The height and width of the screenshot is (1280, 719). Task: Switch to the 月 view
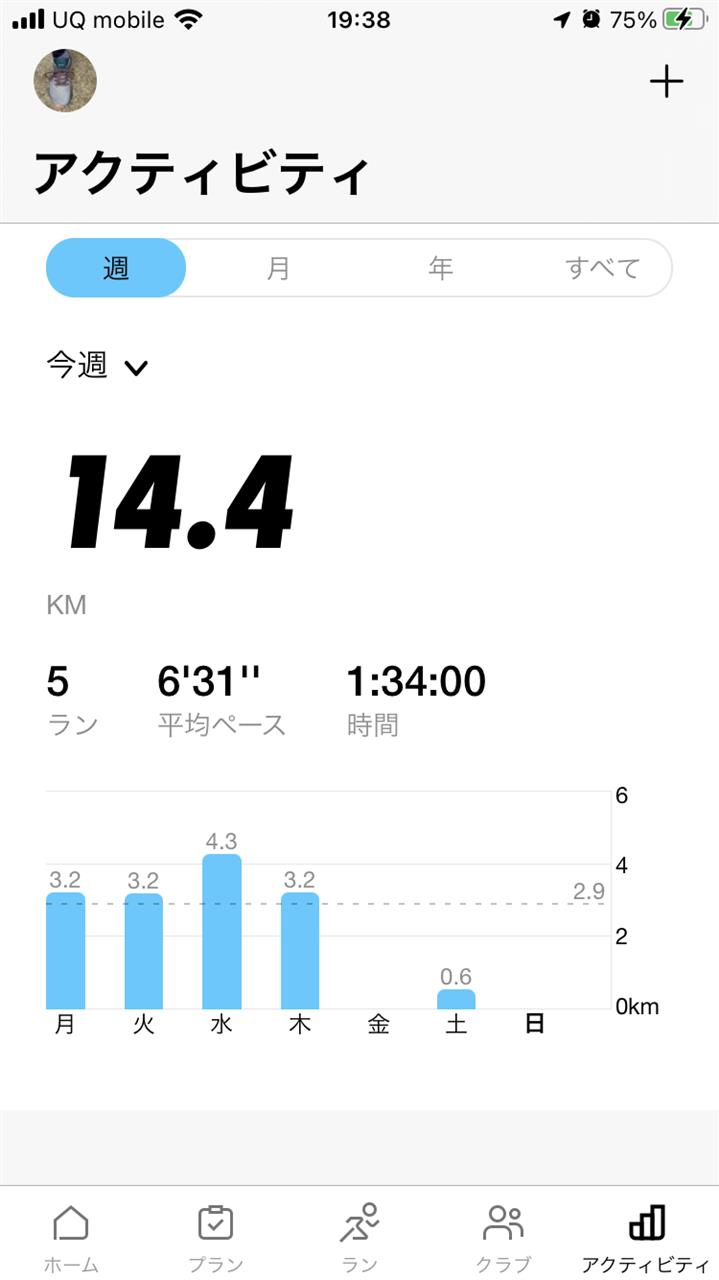pos(278,268)
